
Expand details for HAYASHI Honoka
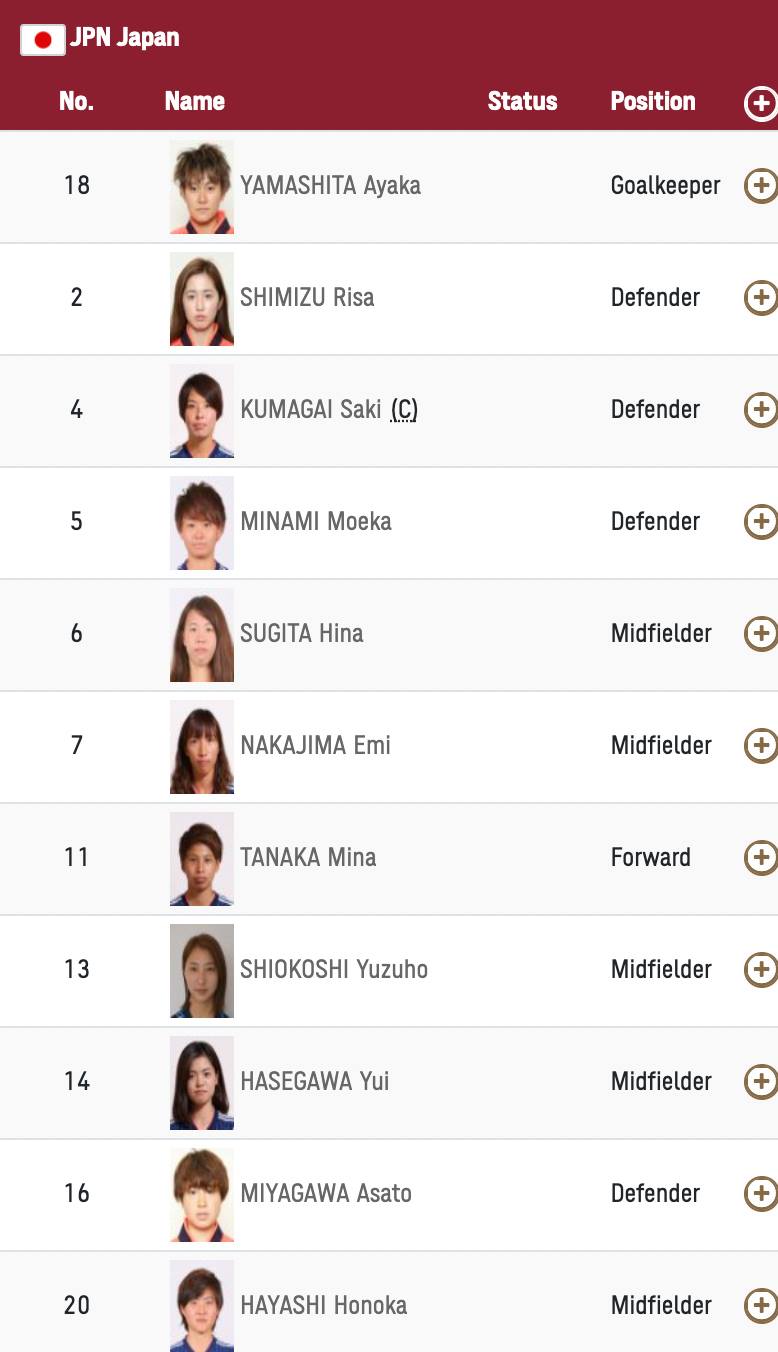[x=761, y=1305]
